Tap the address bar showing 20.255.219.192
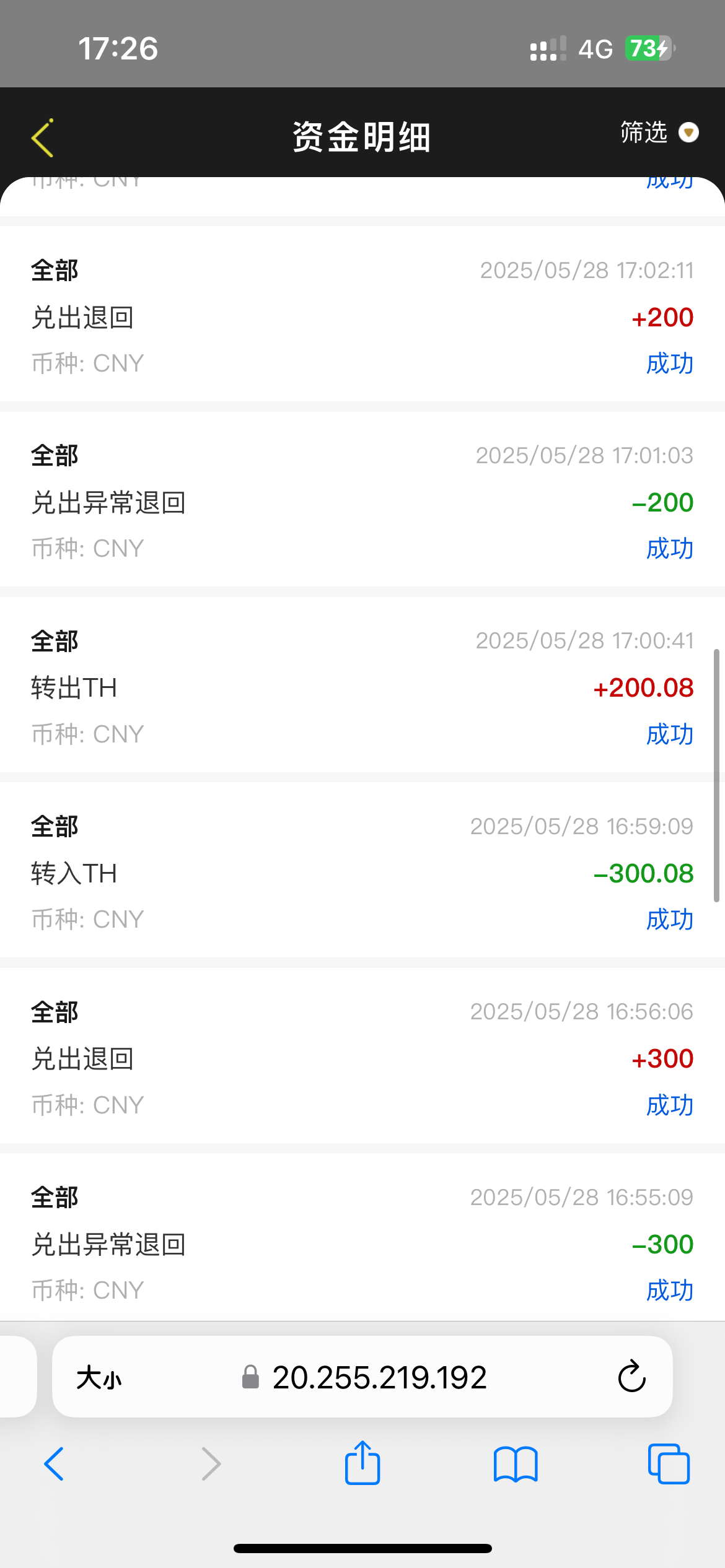 click(x=379, y=1378)
